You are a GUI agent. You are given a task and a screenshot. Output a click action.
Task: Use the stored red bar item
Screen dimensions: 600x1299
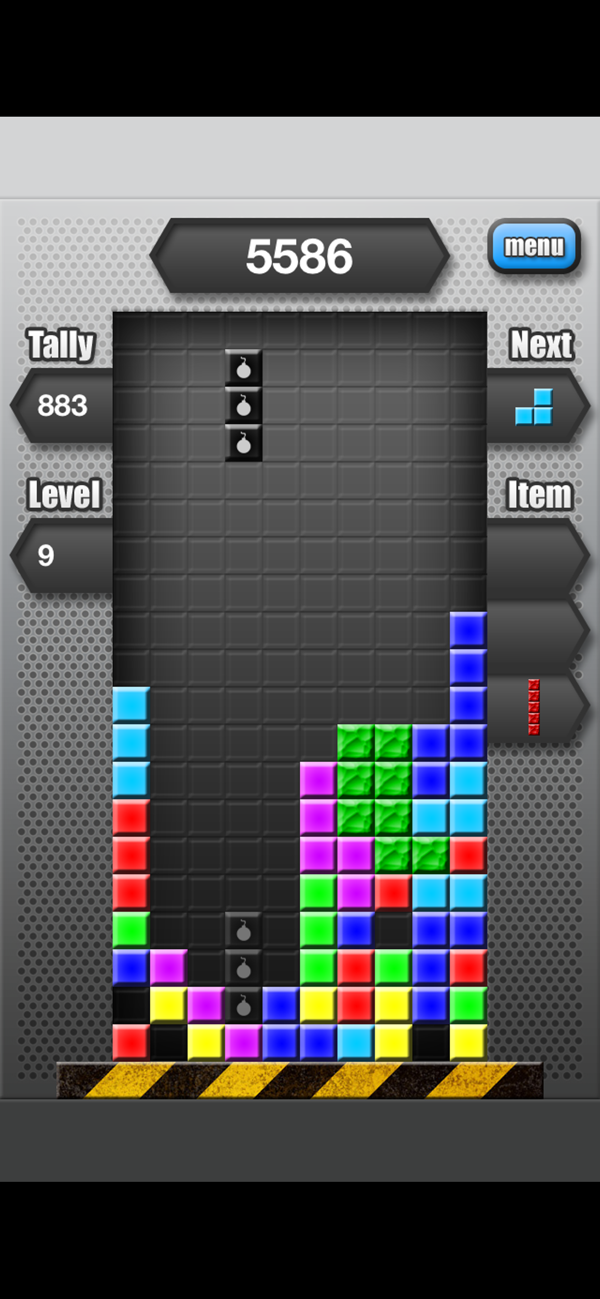pos(534,707)
